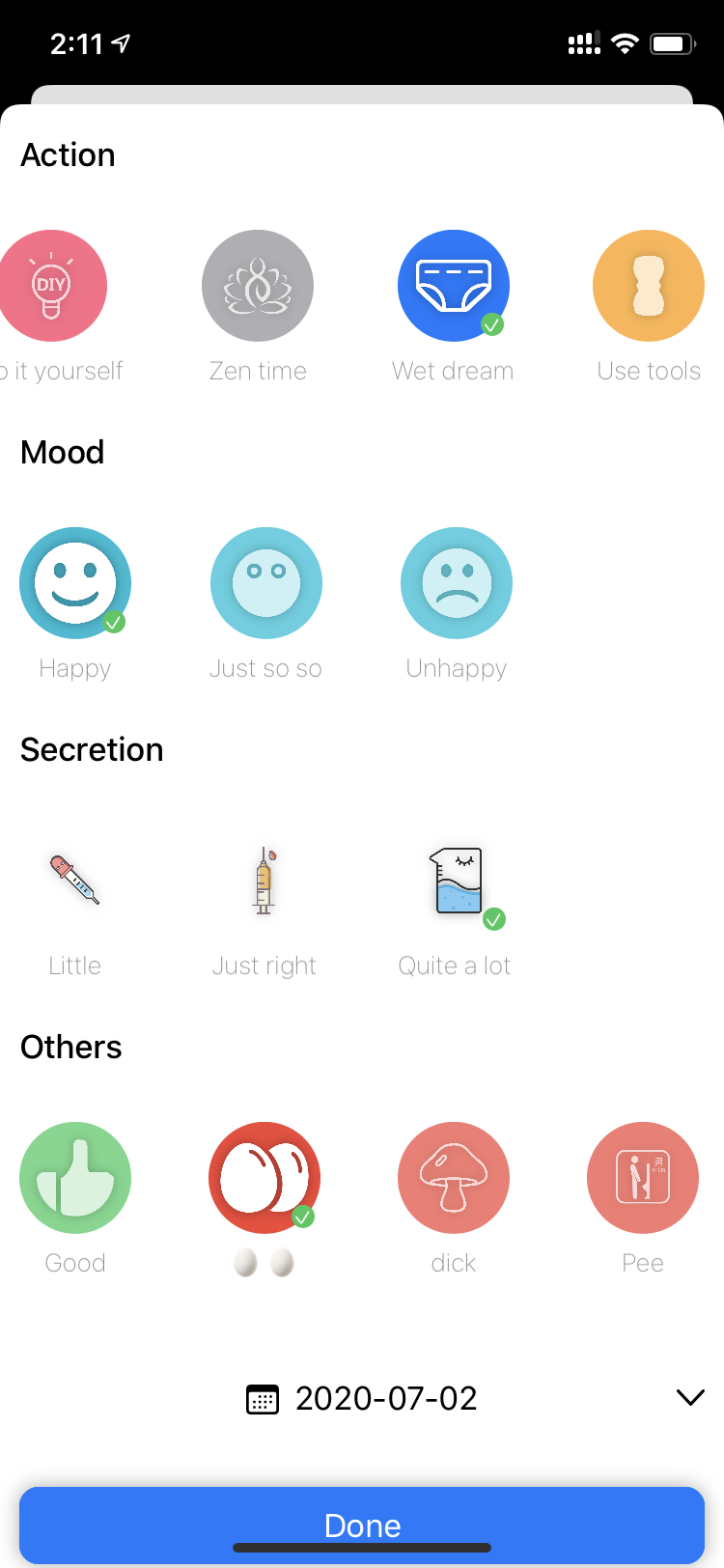This screenshot has width=724, height=1568.
Task: Choose Just right secretion
Action: pos(265,881)
